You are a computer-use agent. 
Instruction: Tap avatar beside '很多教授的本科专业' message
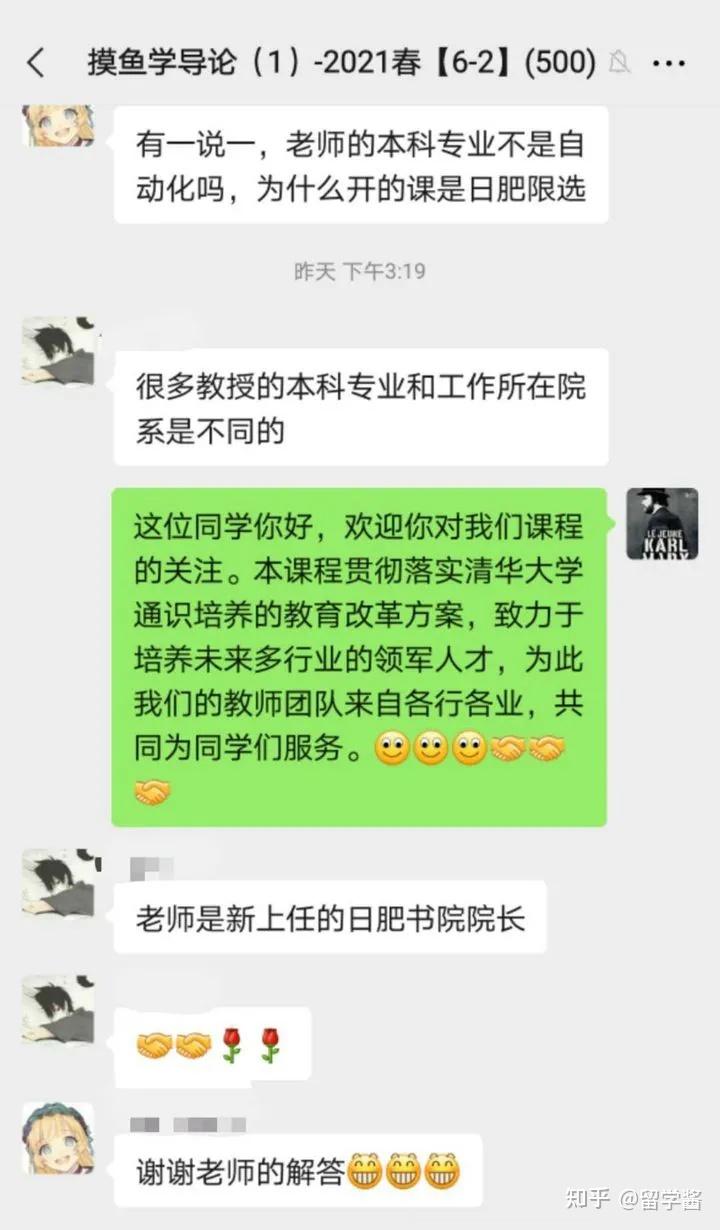pos(58,351)
